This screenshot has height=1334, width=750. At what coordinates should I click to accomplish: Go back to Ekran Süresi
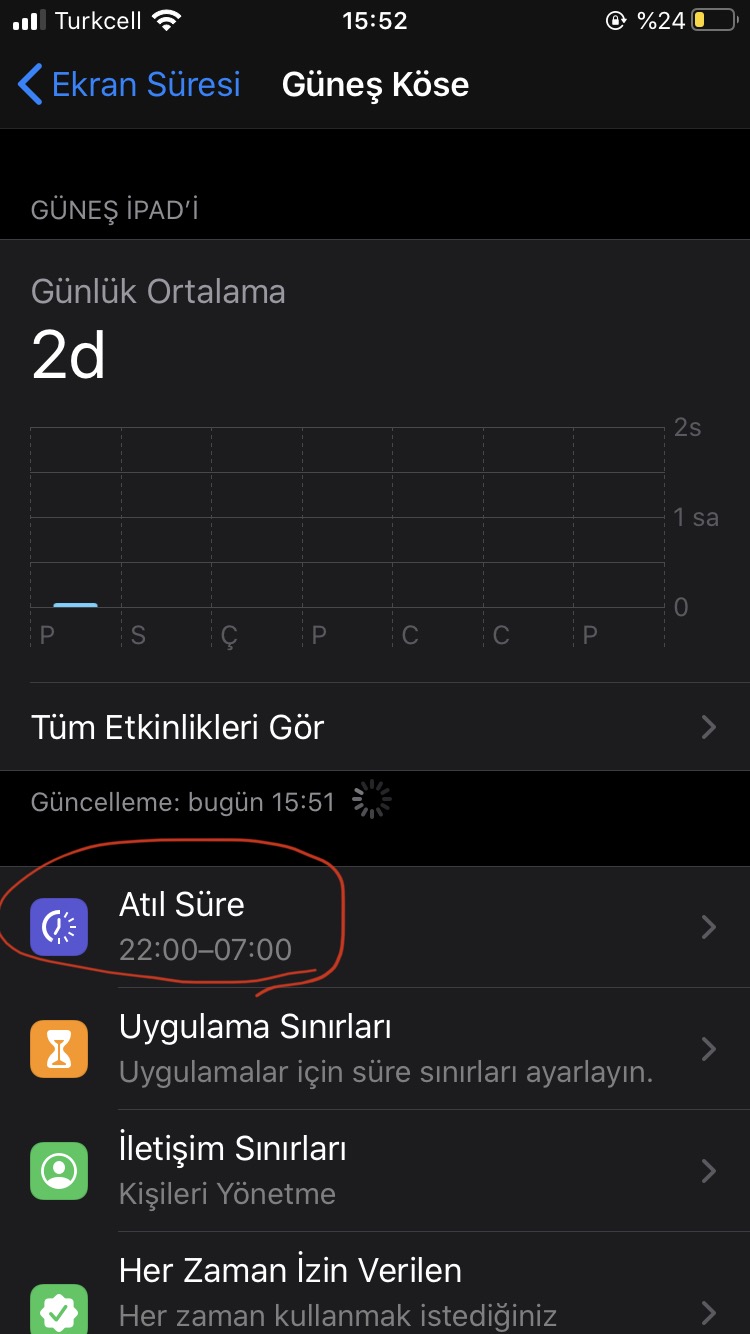pyautogui.click(x=130, y=85)
